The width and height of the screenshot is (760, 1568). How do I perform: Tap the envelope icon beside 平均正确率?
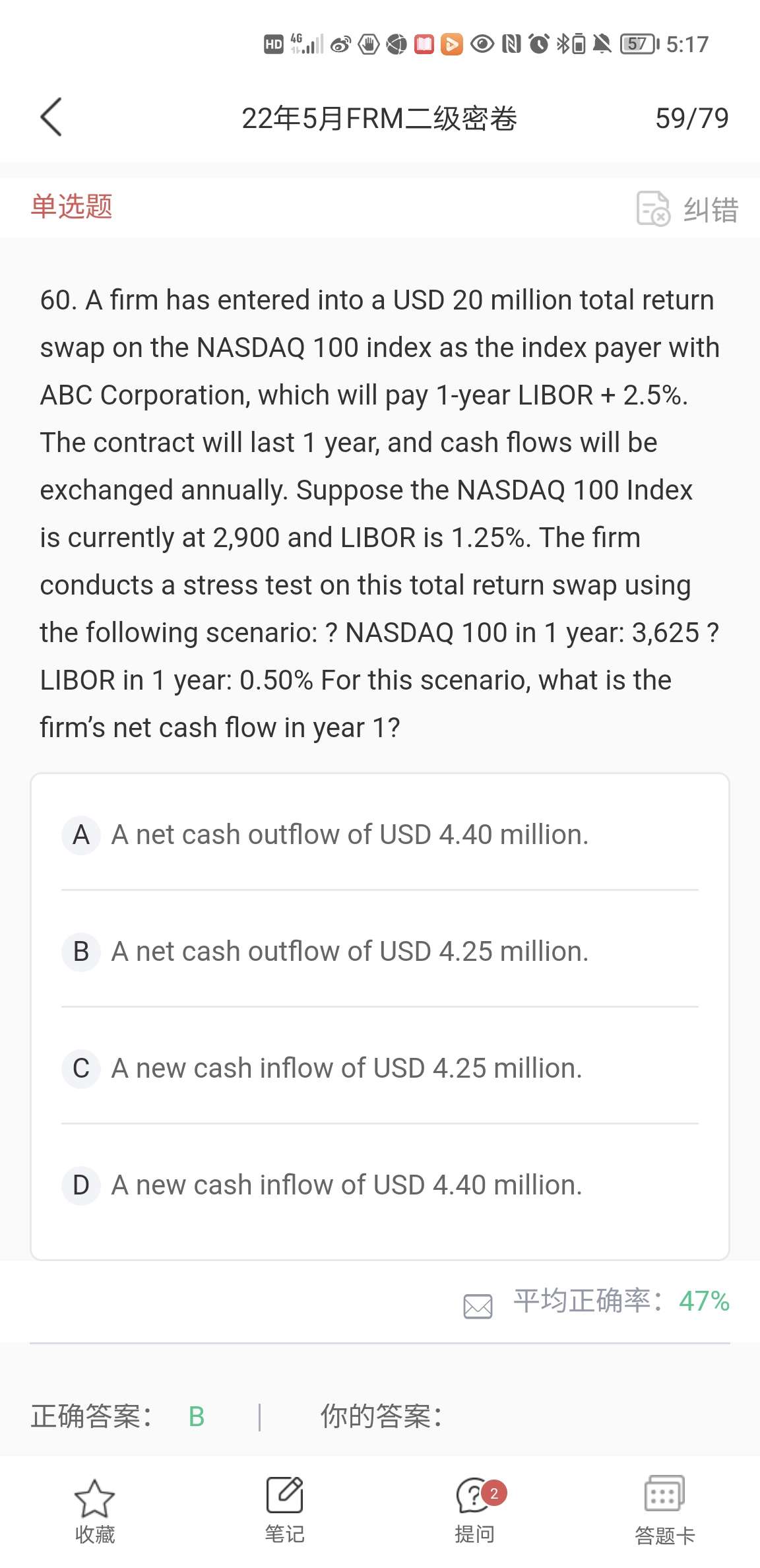tap(478, 1305)
